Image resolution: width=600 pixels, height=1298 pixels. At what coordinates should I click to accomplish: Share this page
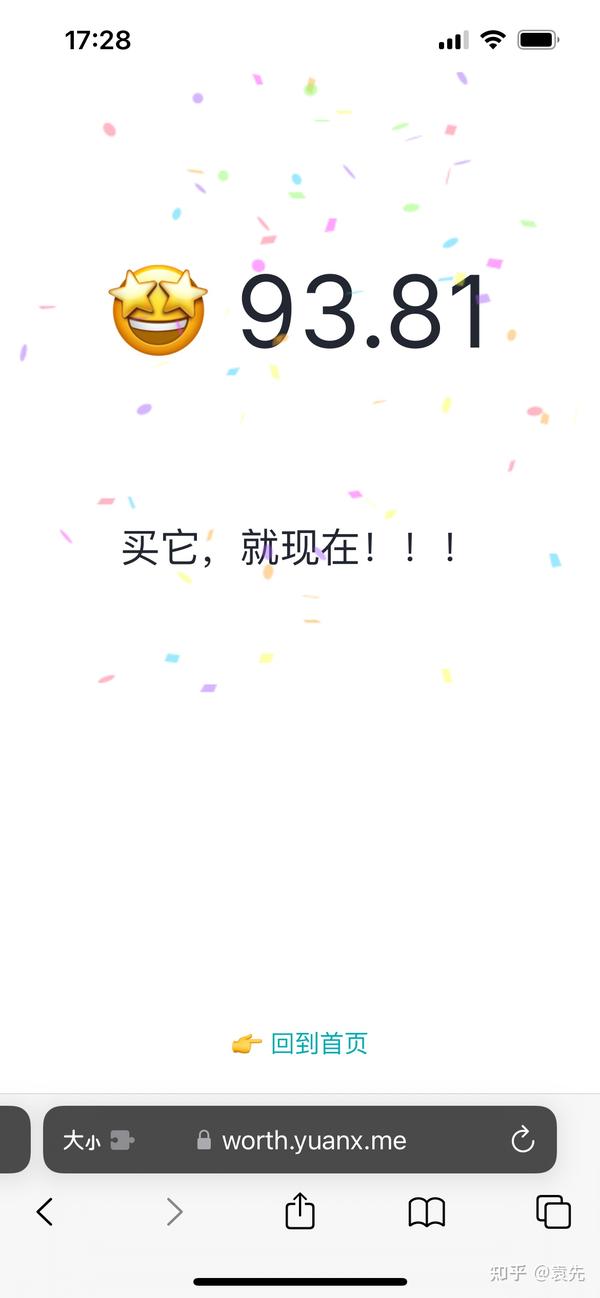[x=300, y=1212]
